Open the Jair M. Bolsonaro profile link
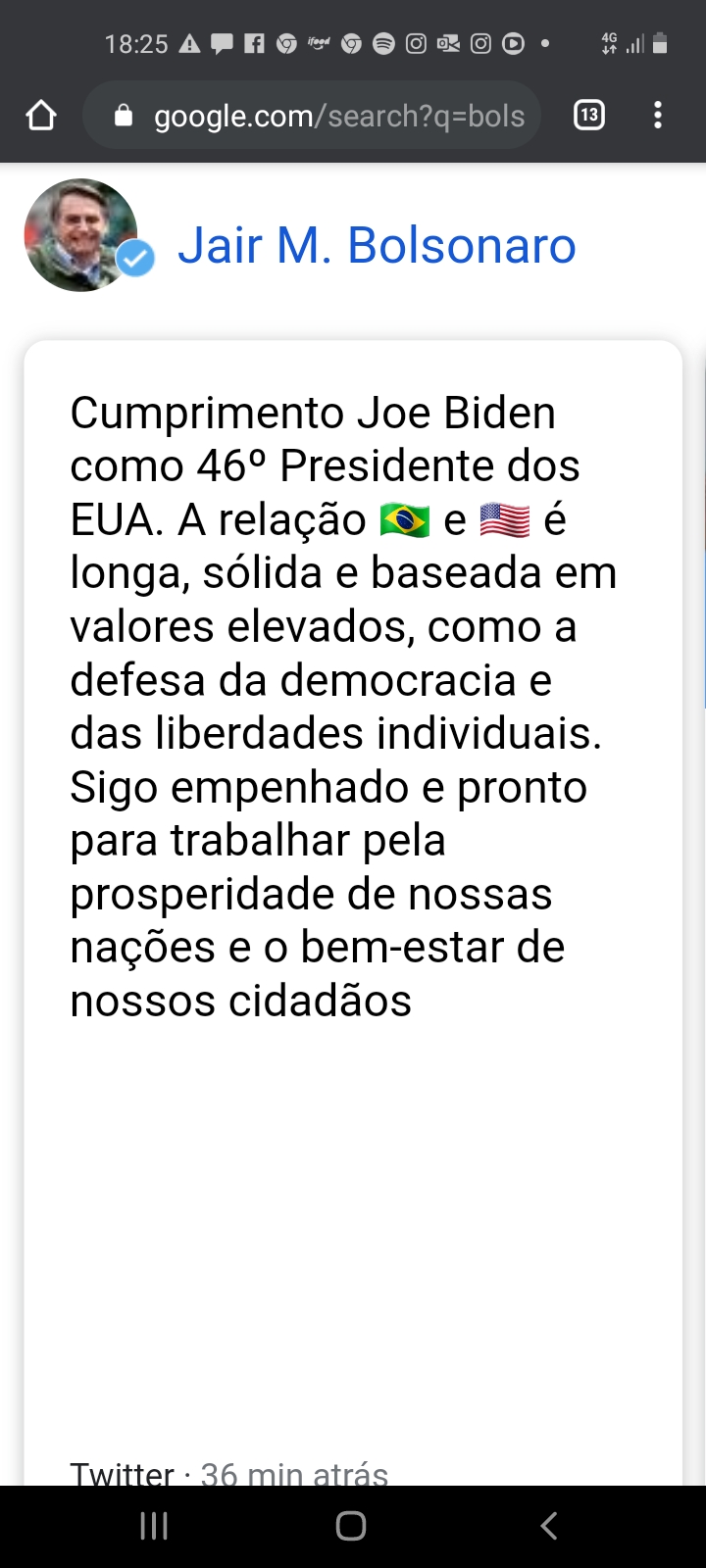Screen dimensions: 706x1568 (377, 245)
